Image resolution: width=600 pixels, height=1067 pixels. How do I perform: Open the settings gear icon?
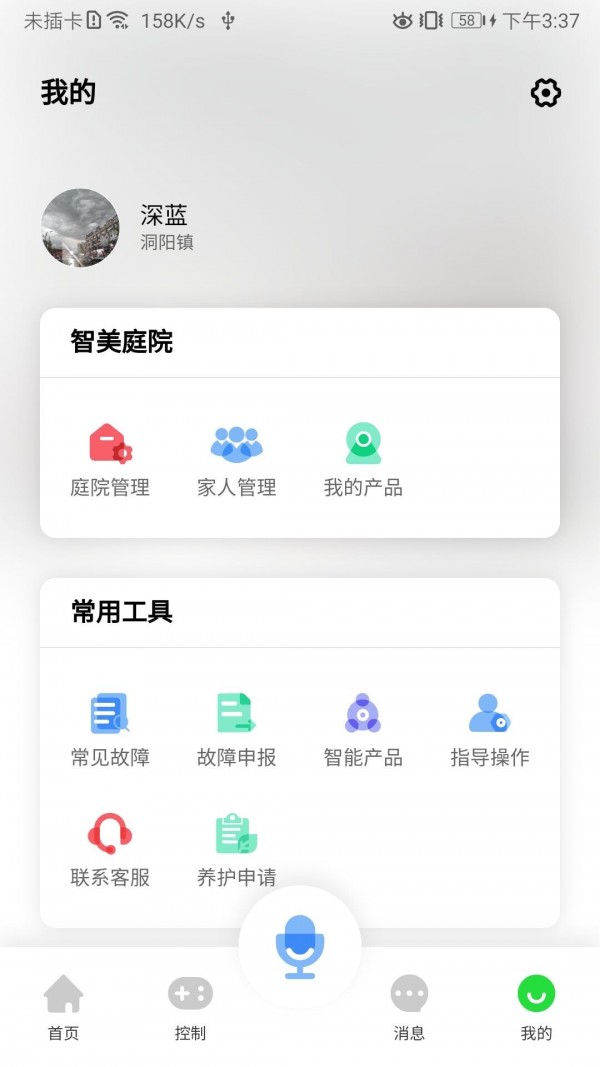coord(545,93)
